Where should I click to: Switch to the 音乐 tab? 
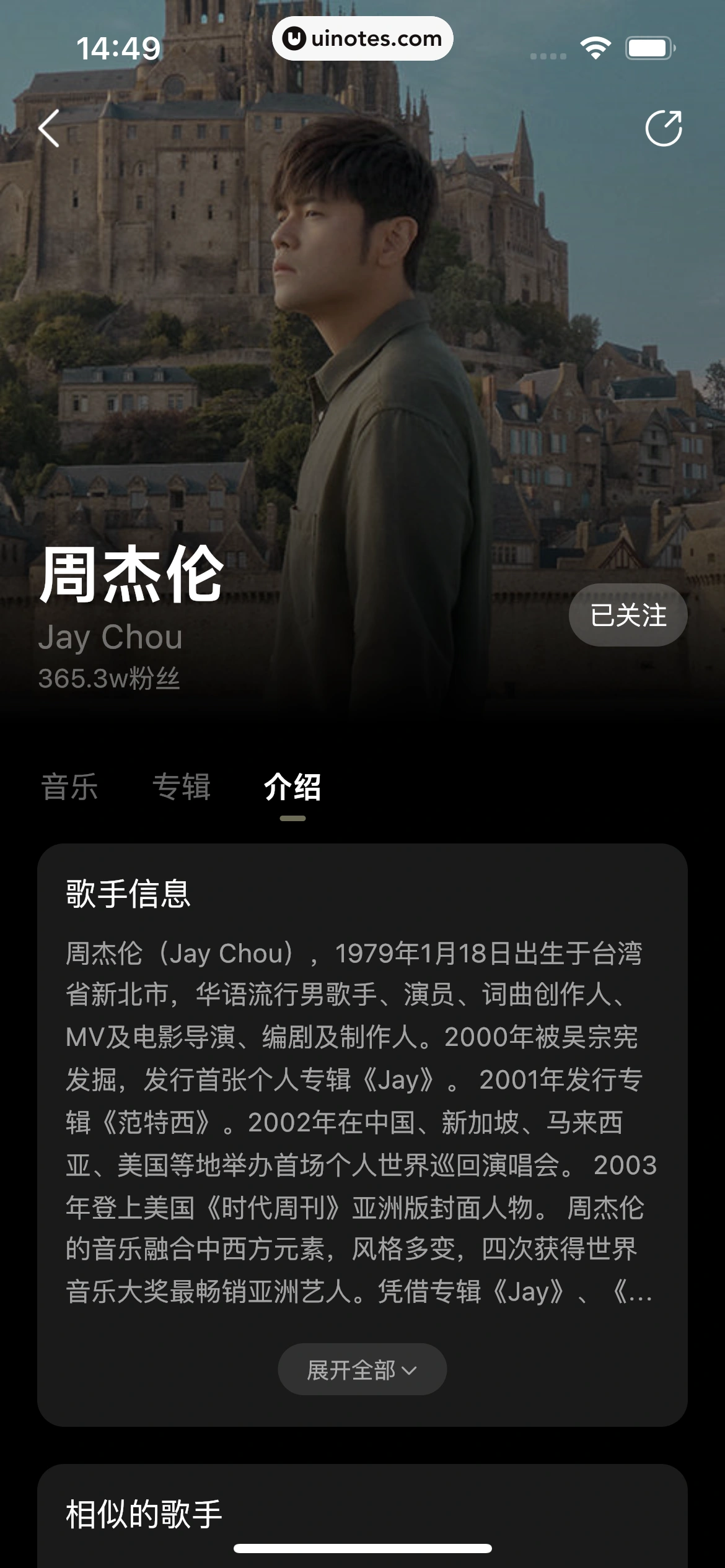(71, 787)
